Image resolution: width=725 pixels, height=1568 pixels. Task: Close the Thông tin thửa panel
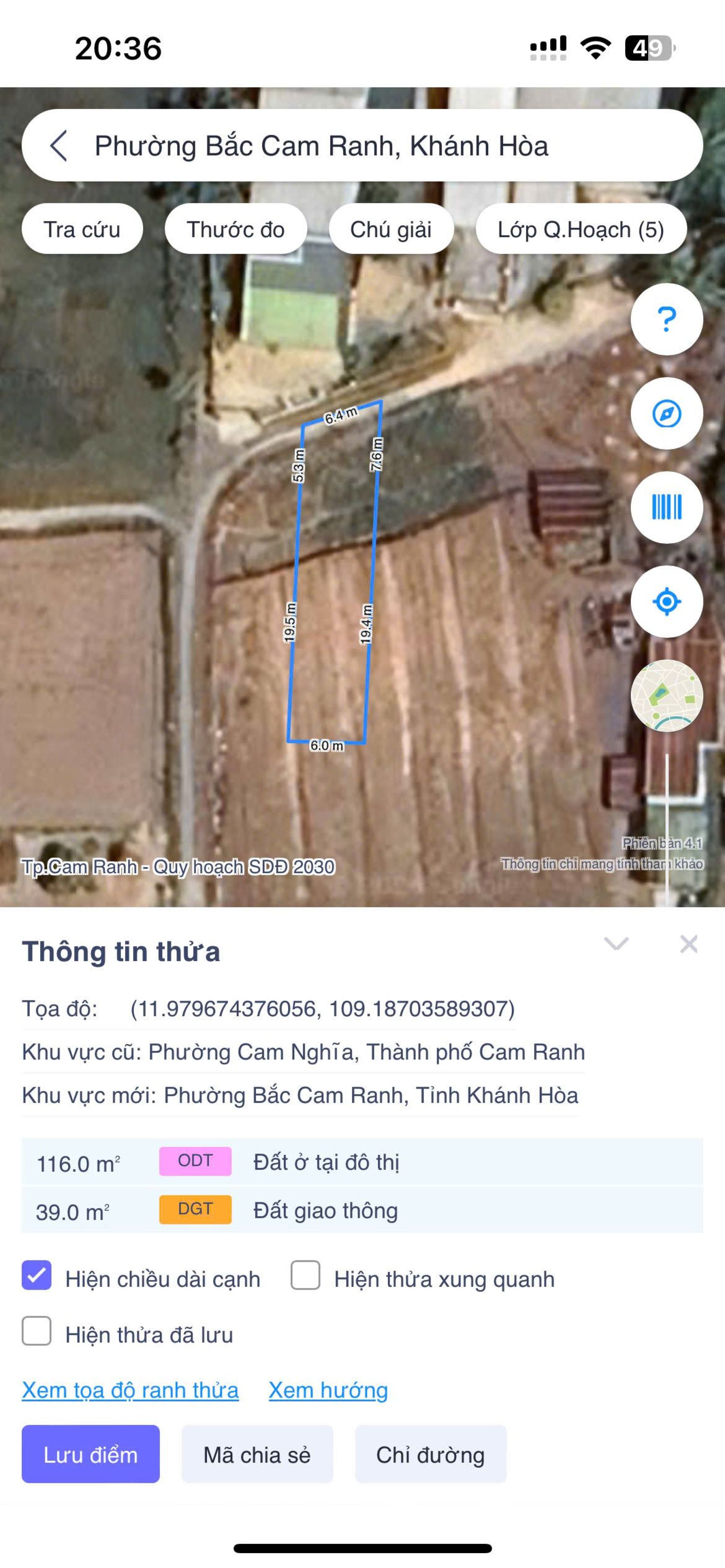[x=688, y=944]
